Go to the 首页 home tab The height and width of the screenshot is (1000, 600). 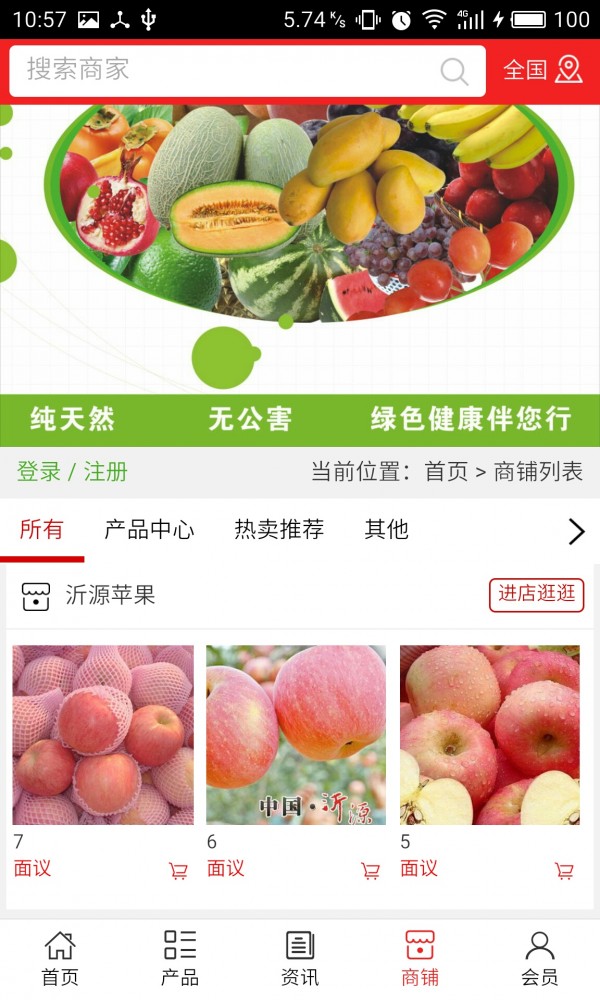60,959
